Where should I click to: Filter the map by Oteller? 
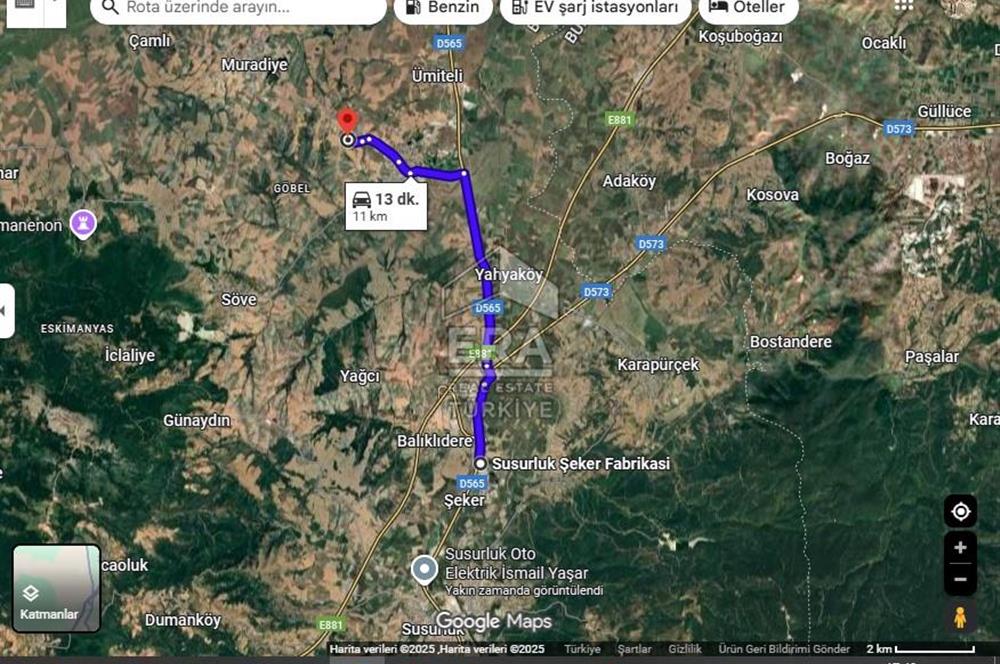click(748, 8)
